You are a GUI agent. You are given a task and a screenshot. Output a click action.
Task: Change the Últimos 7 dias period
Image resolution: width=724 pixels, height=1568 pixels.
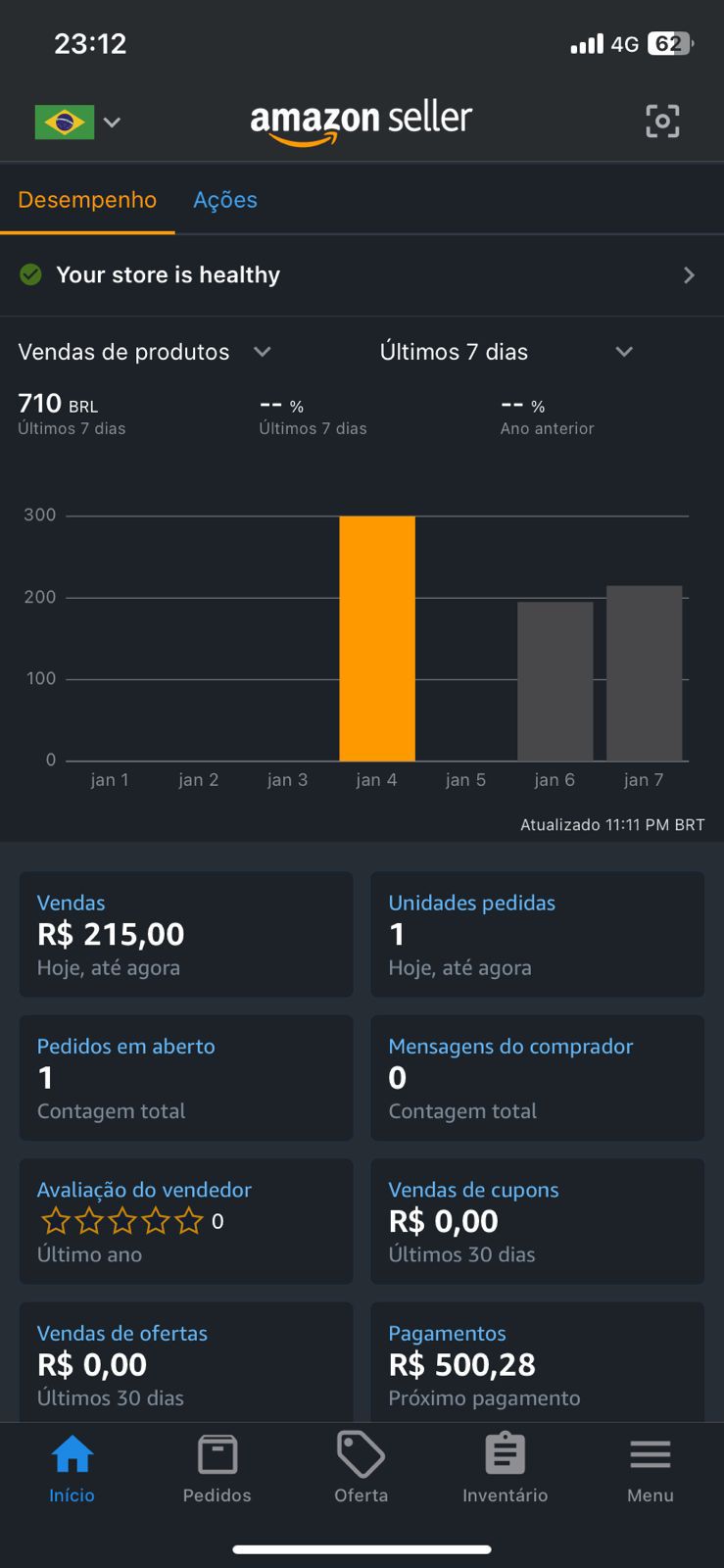pos(506,352)
